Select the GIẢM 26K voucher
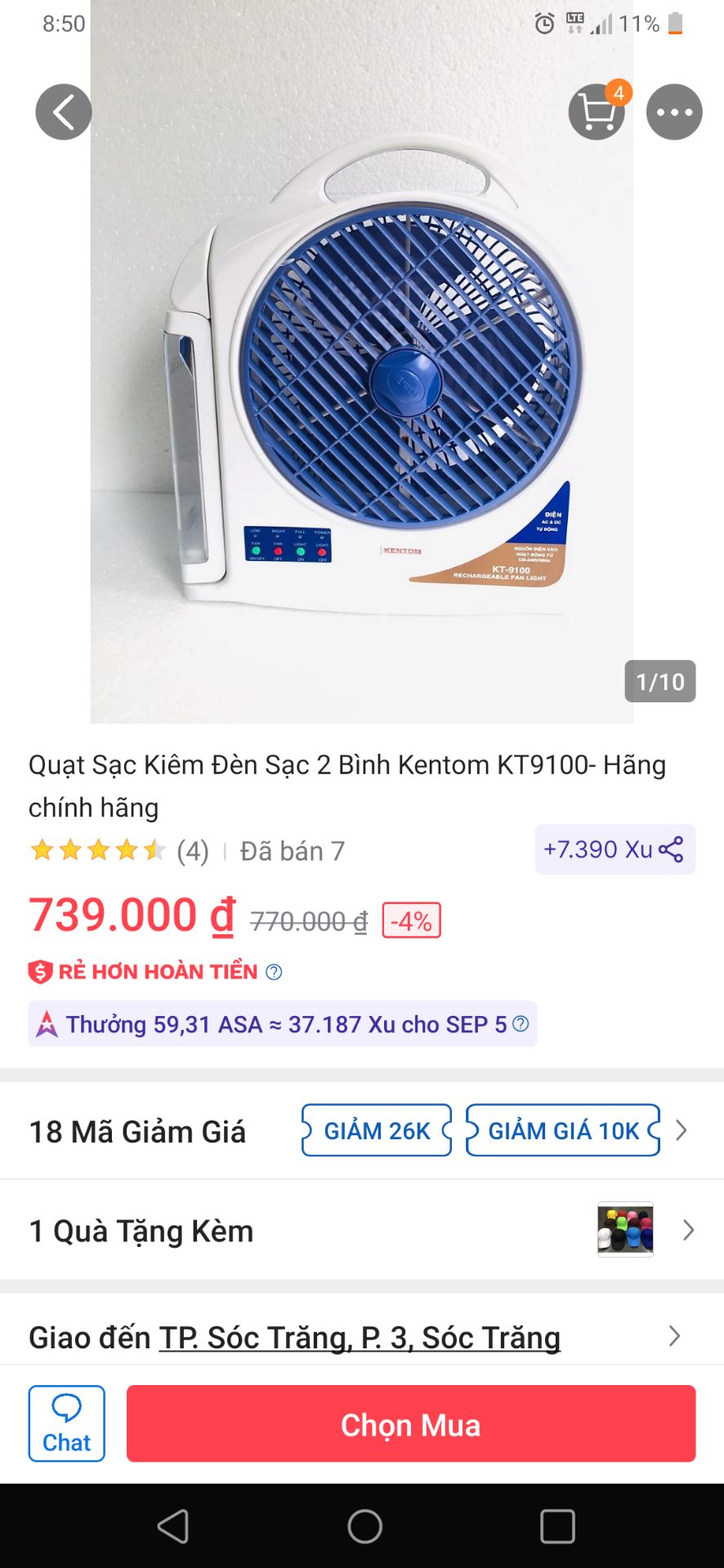The image size is (724, 1568). (x=376, y=1131)
